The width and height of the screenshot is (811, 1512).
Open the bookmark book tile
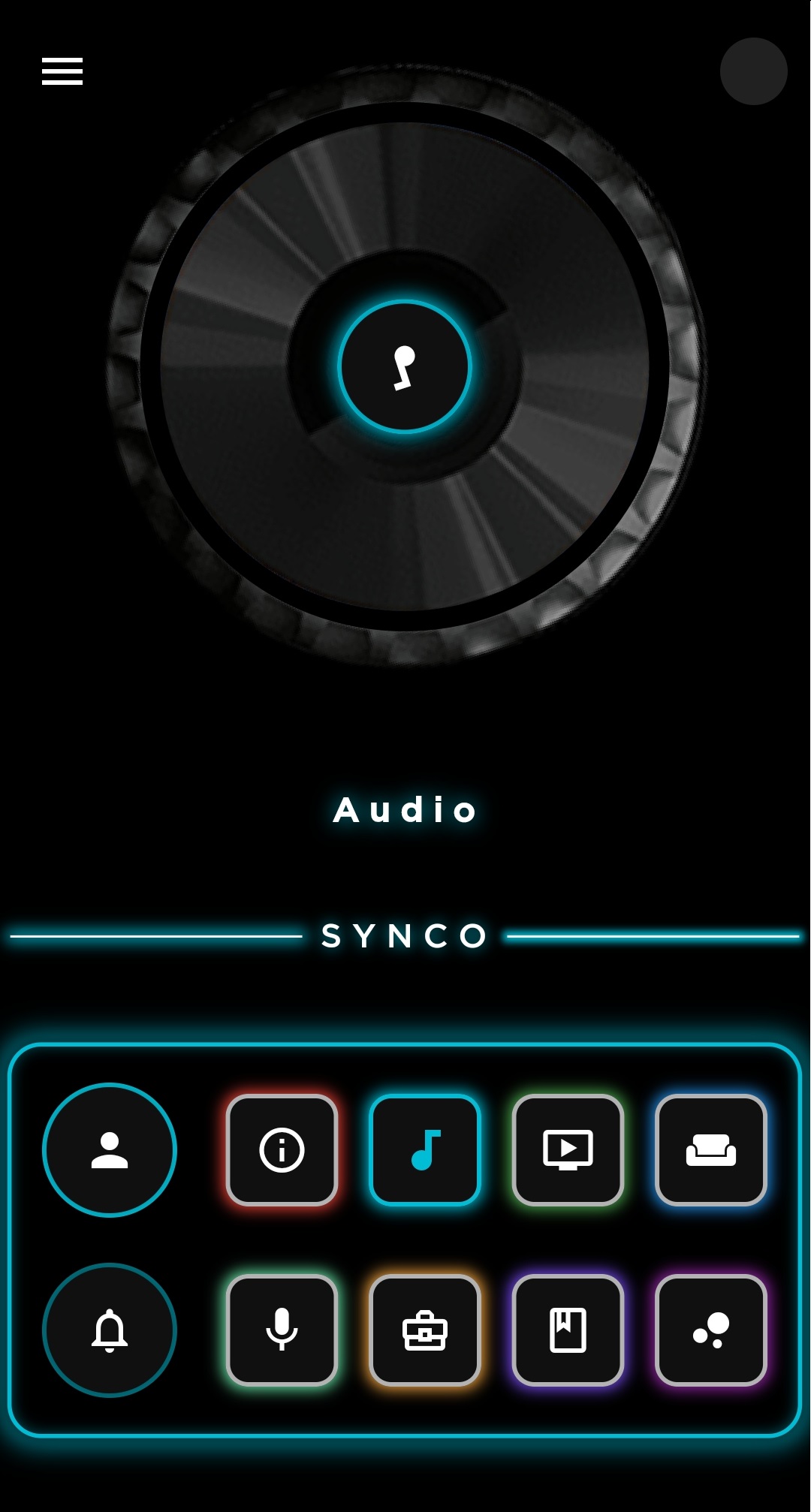568,1330
